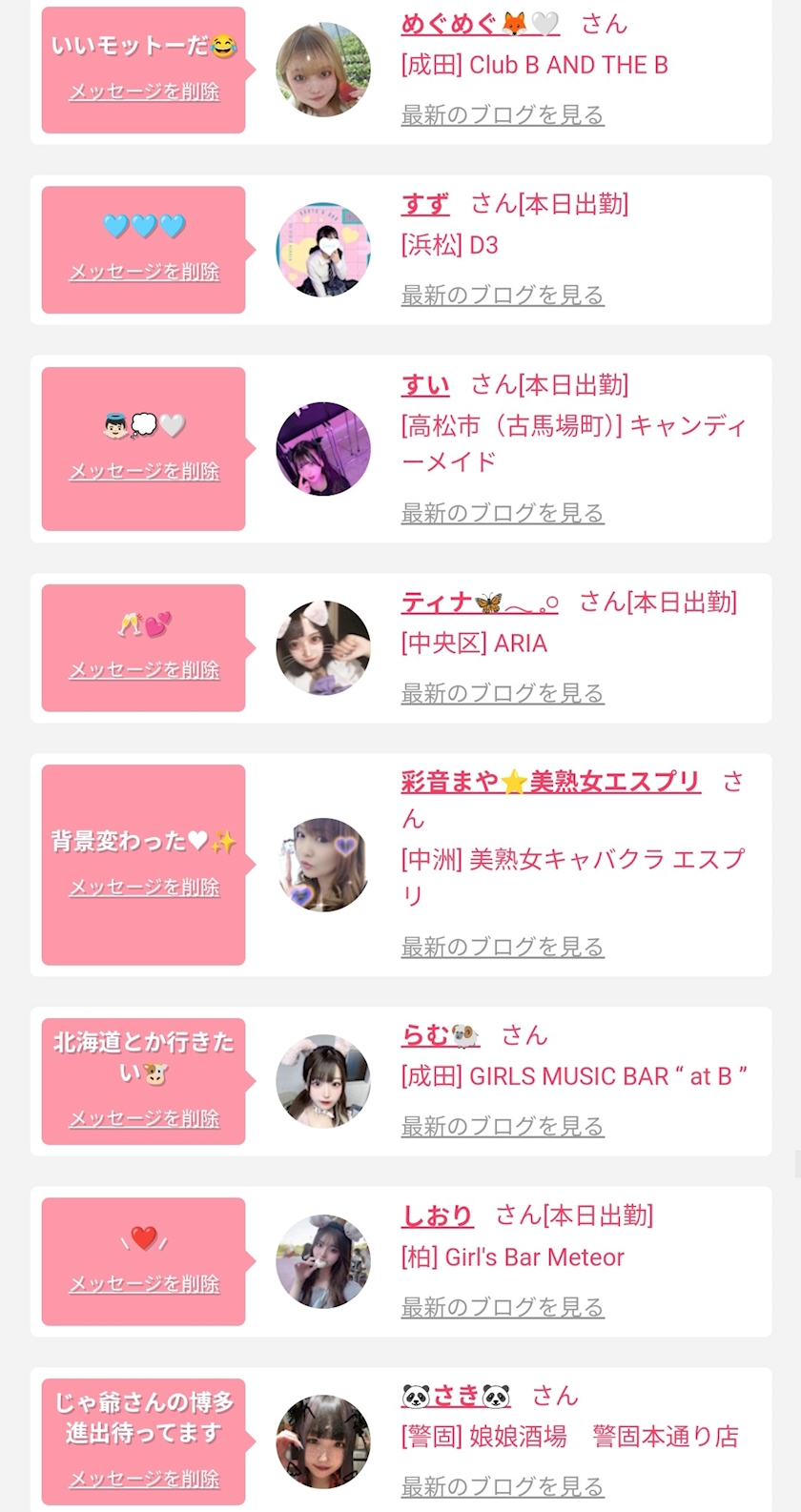Screen dimensions: 801x1512
Task: View らむ's latest blog
Action: tap(503, 1126)
